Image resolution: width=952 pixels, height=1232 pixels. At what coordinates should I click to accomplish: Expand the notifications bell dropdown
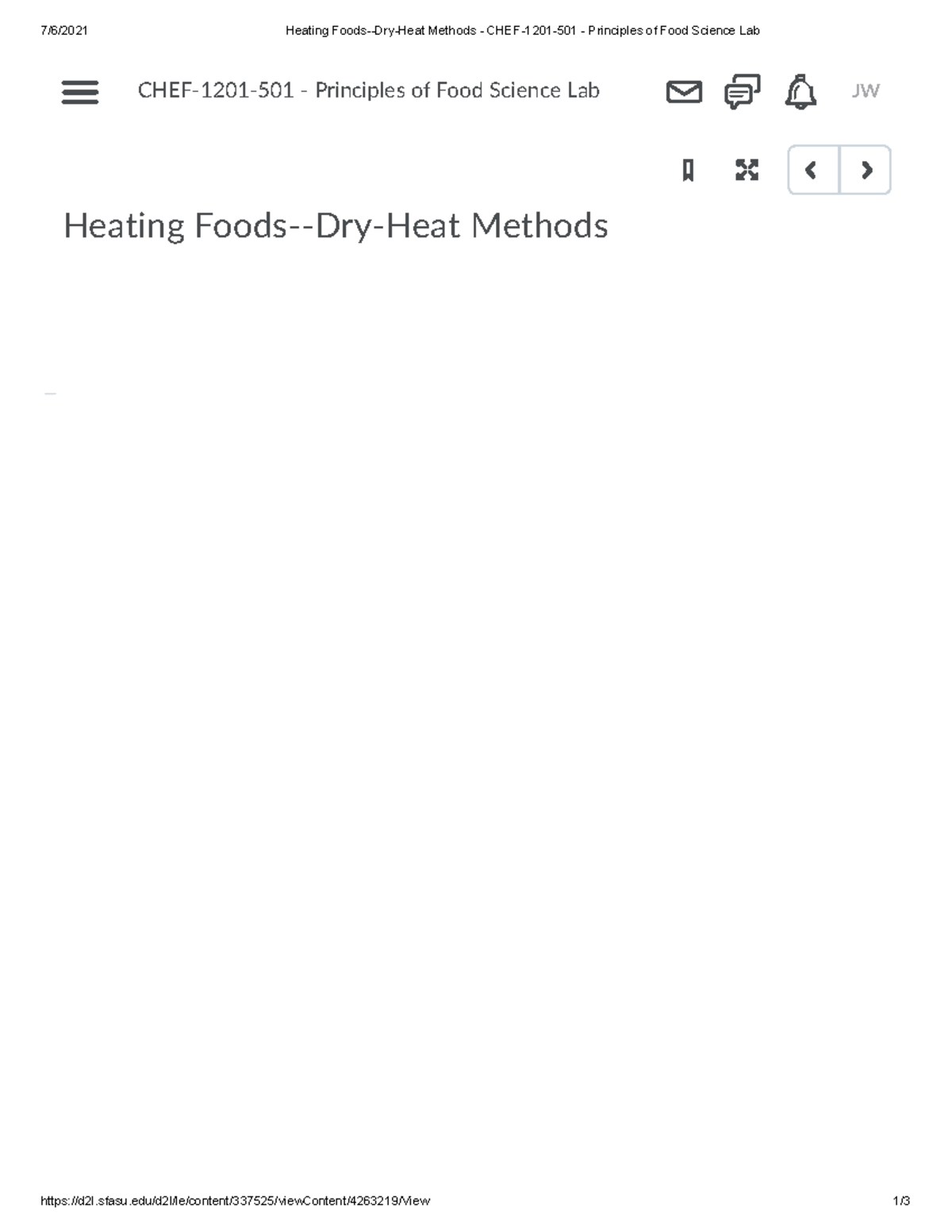coord(800,91)
